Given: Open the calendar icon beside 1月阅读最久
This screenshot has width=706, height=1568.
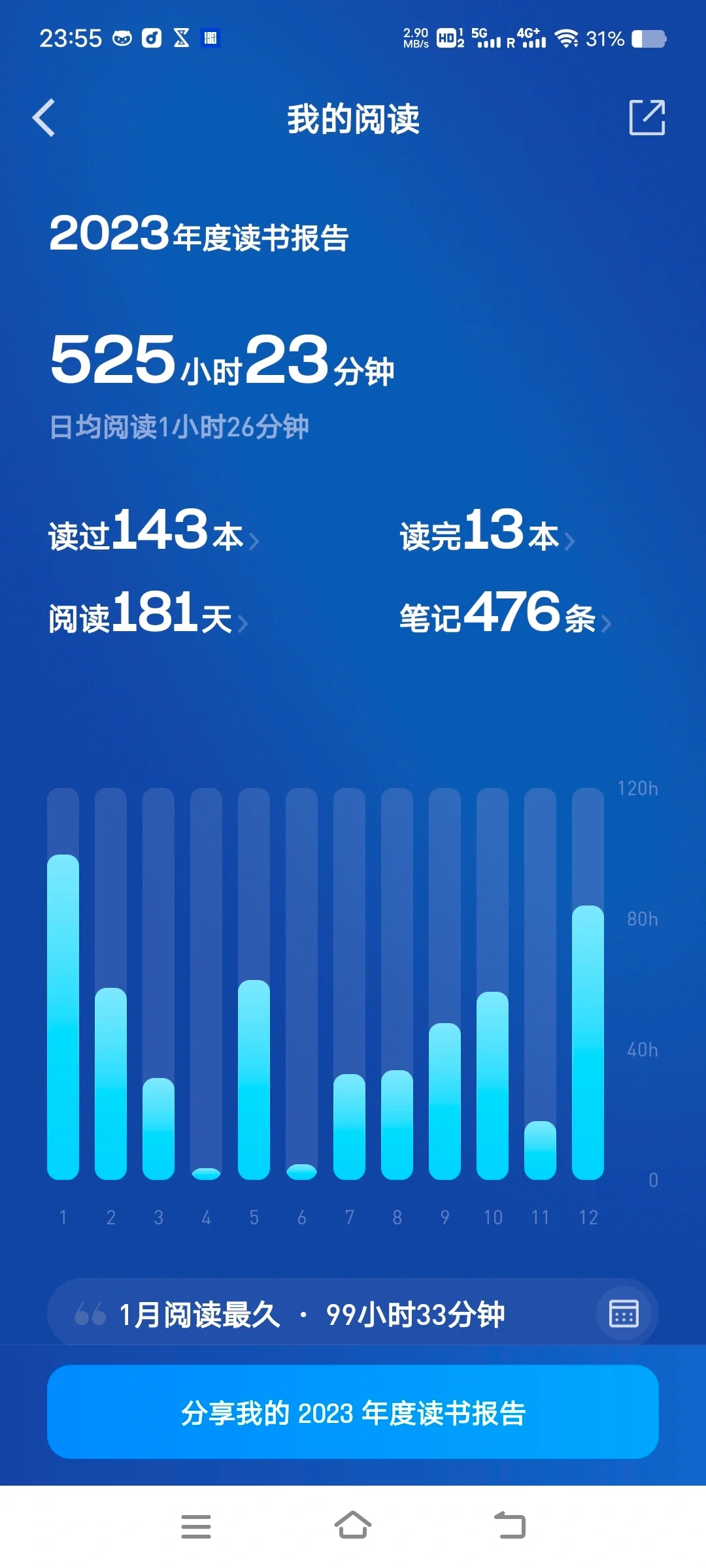Looking at the screenshot, I should [x=624, y=1314].
